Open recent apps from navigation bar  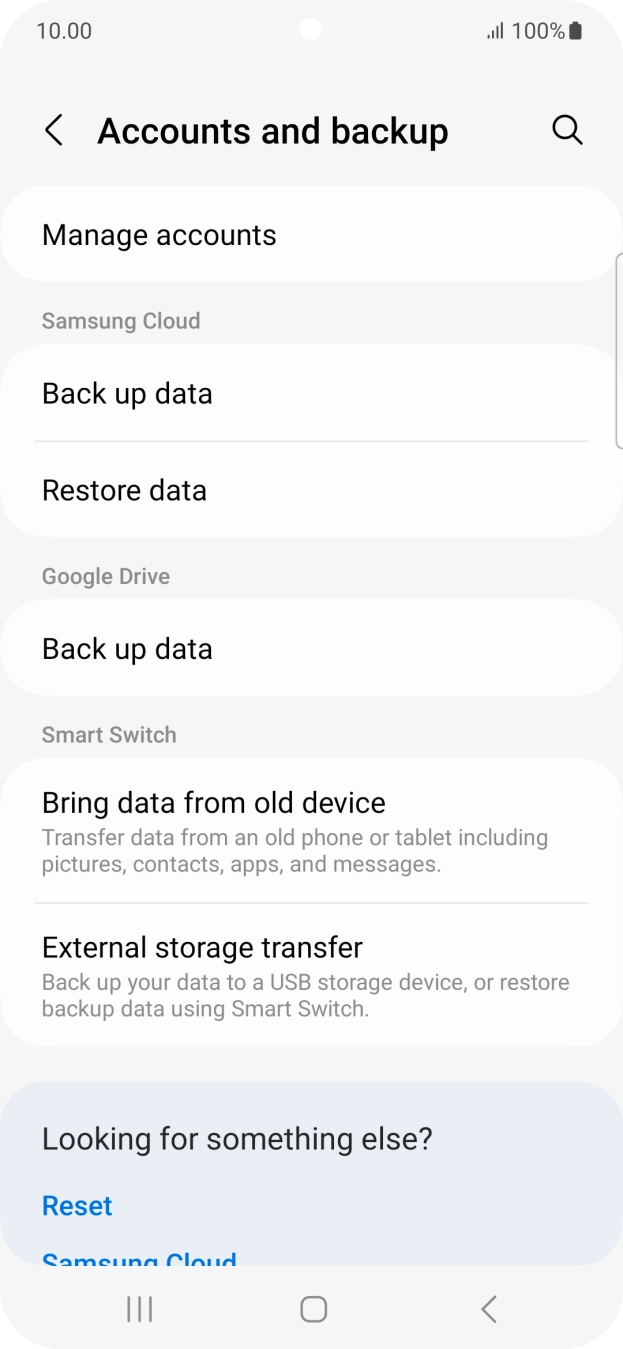(x=139, y=1309)
